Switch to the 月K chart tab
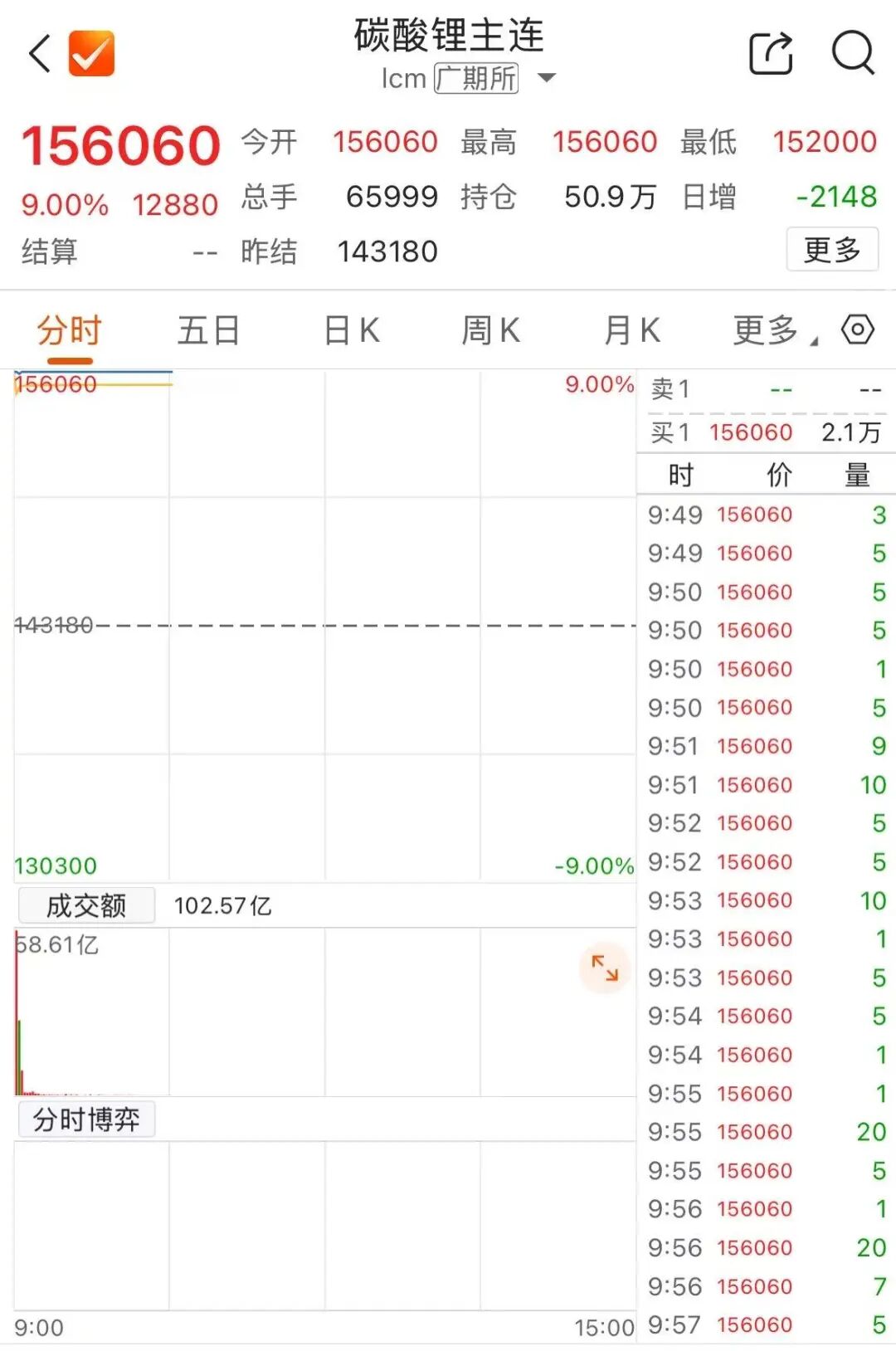896x1351 pixels. pyautogui.click(x=631, y=330)
